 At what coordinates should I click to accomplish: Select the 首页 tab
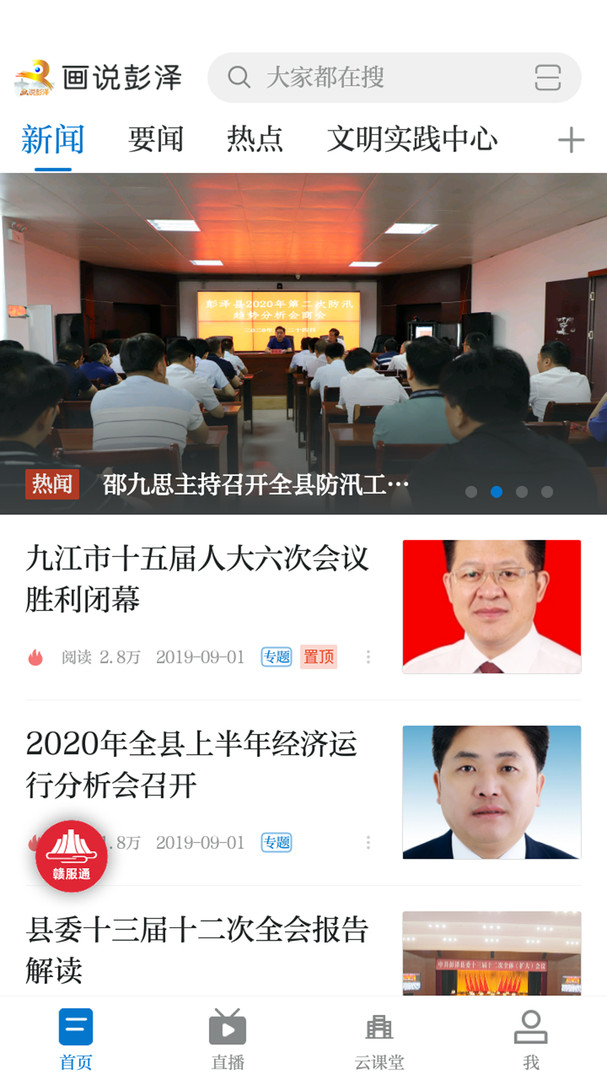click(x=76, y=1038)
